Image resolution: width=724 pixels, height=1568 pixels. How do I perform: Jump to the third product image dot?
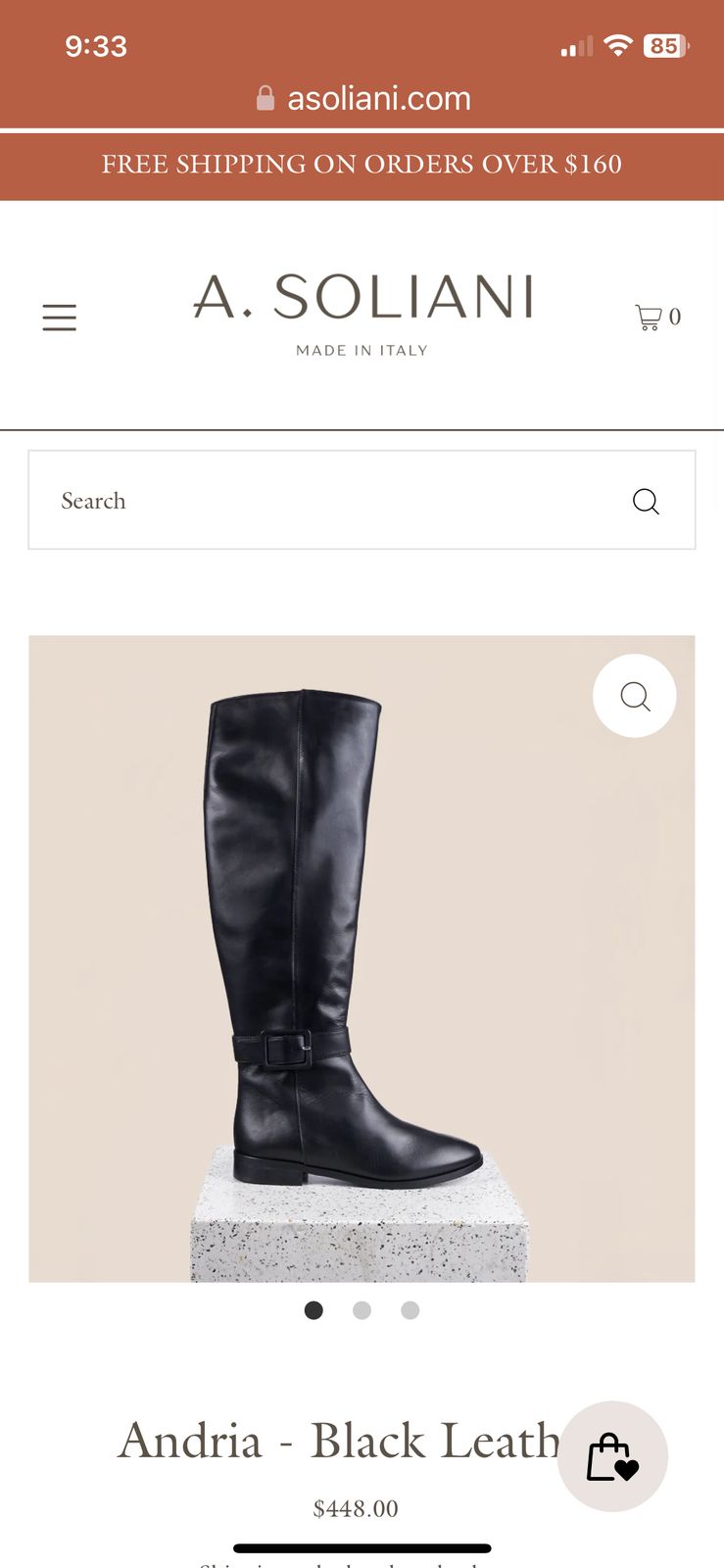410,1310
